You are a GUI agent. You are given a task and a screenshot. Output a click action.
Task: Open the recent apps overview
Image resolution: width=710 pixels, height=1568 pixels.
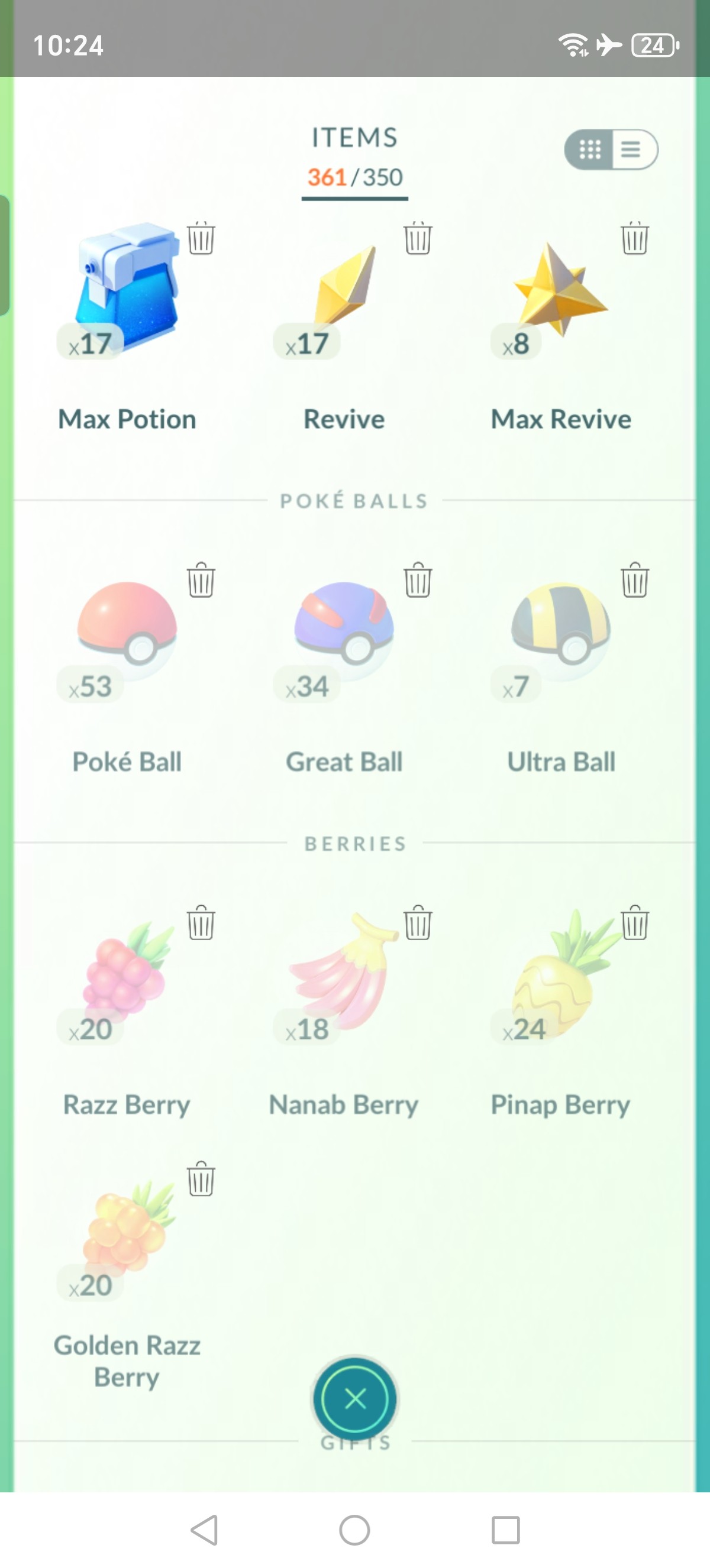point(505,1530)
